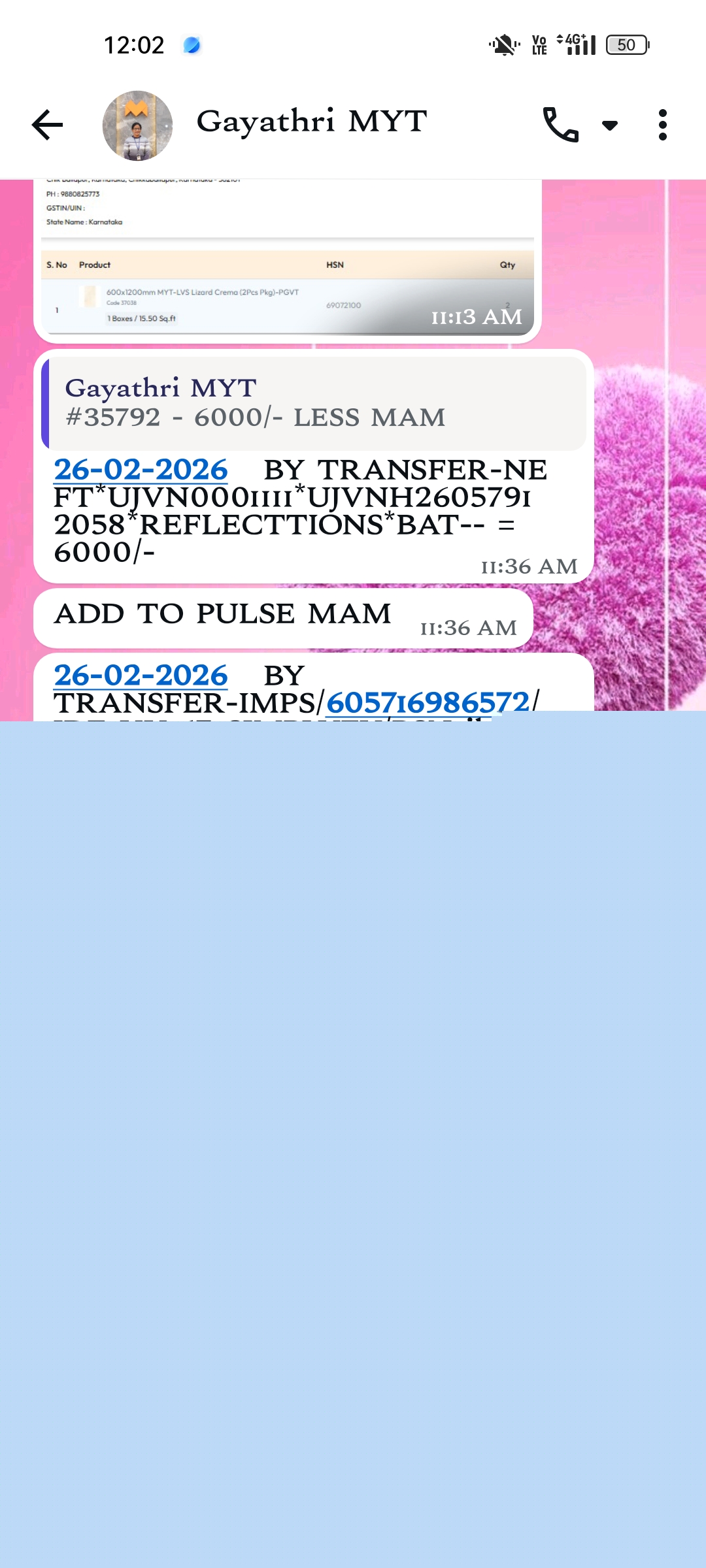The width and height of the screenshot is (706, 1568).
Task: Expand the call options dropdown arrow
Action: coord(609,125)
